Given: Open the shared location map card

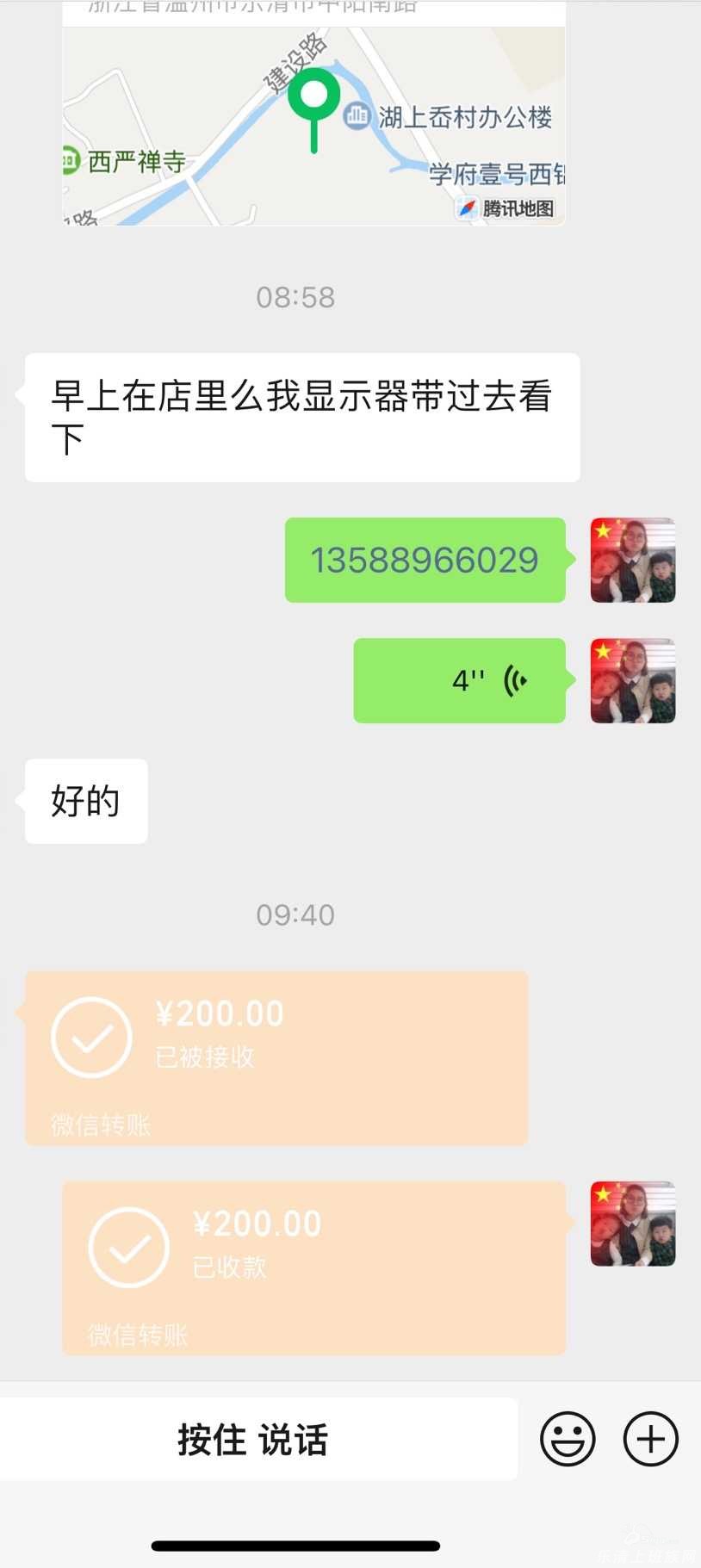Looking at the screenshot, I should 313,121.
